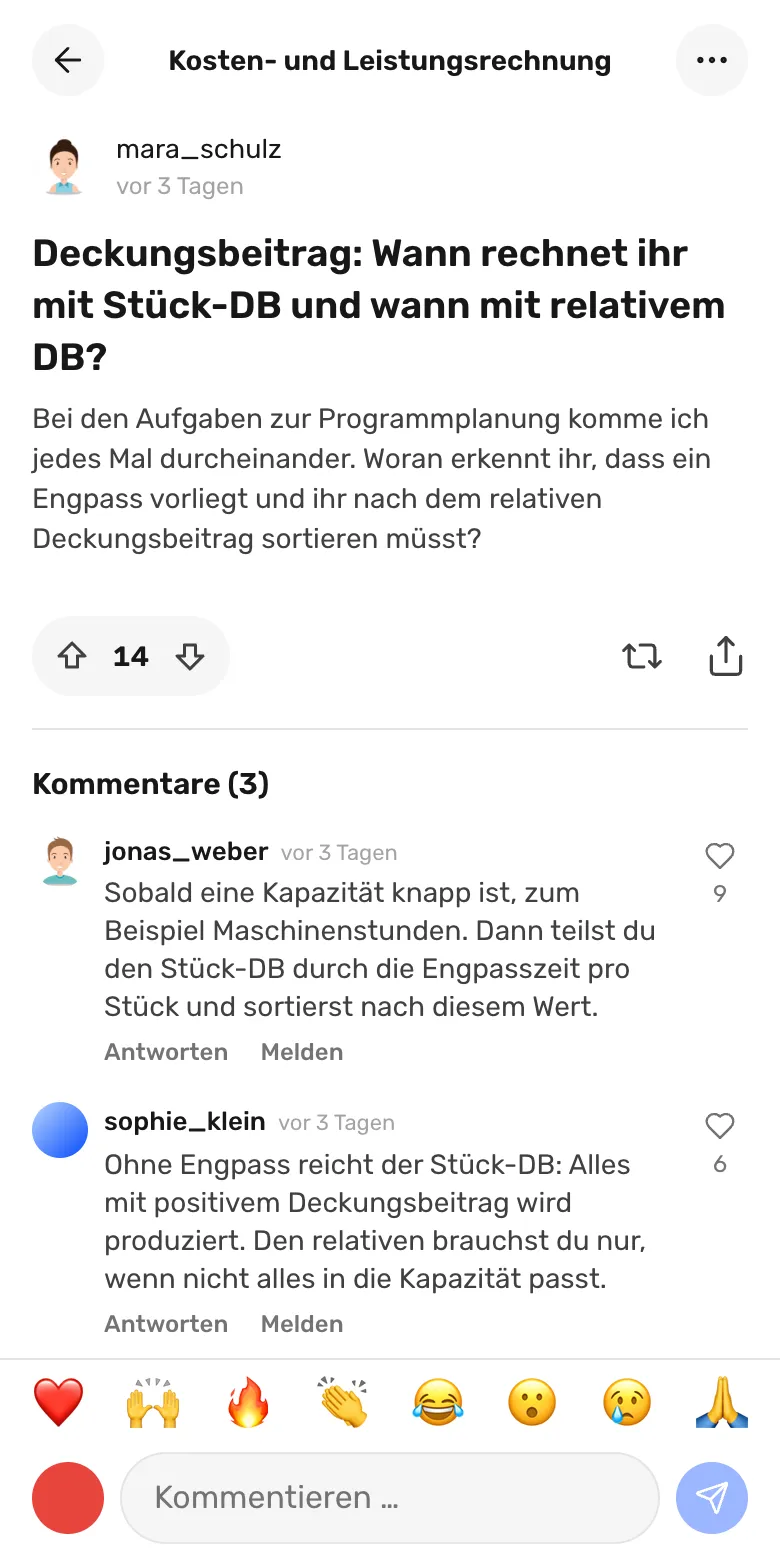Repost this thread
The width and height of the screenshot is (780, 1560).
pos(642,656)
